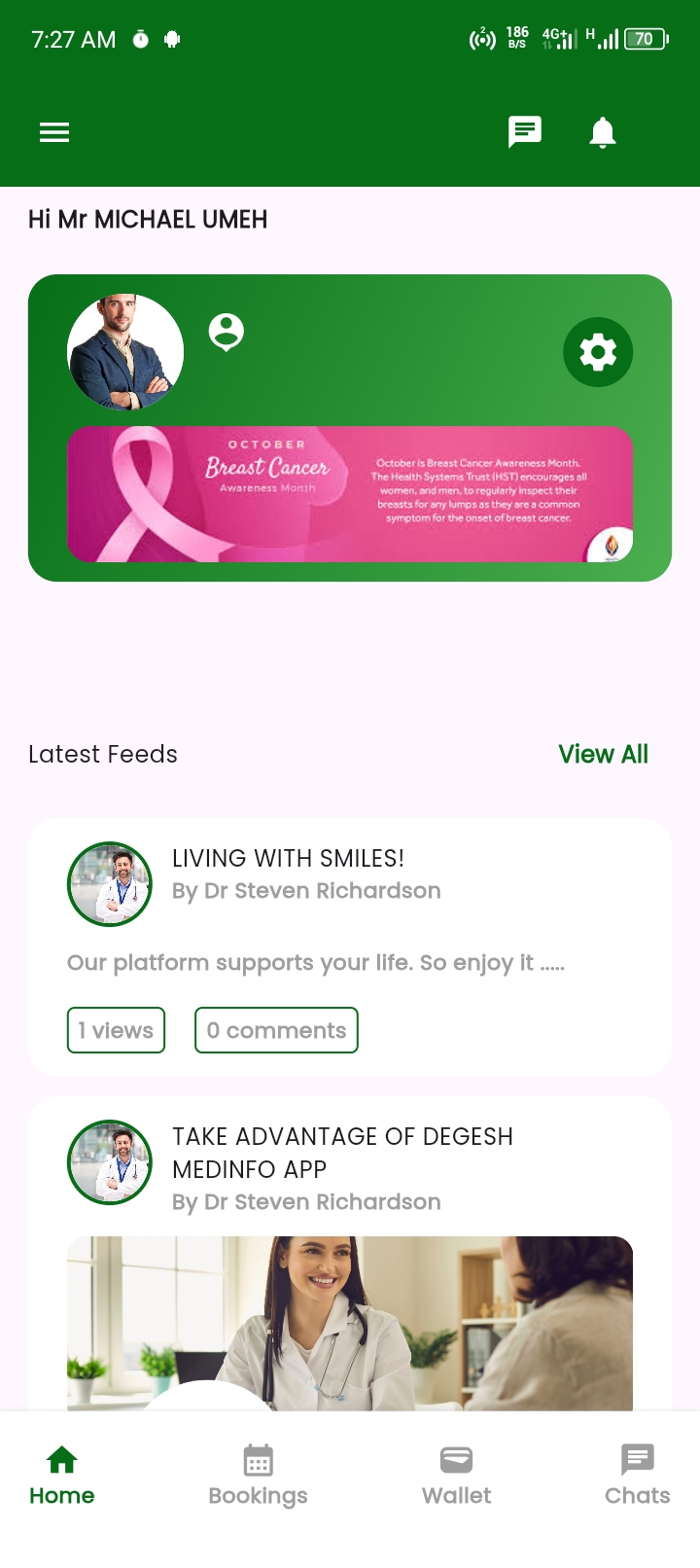This screenshot has height=1568, width=700.
Task: Open the 0 comments chip
Action: pyautogui.click(x=276, y=1030)
